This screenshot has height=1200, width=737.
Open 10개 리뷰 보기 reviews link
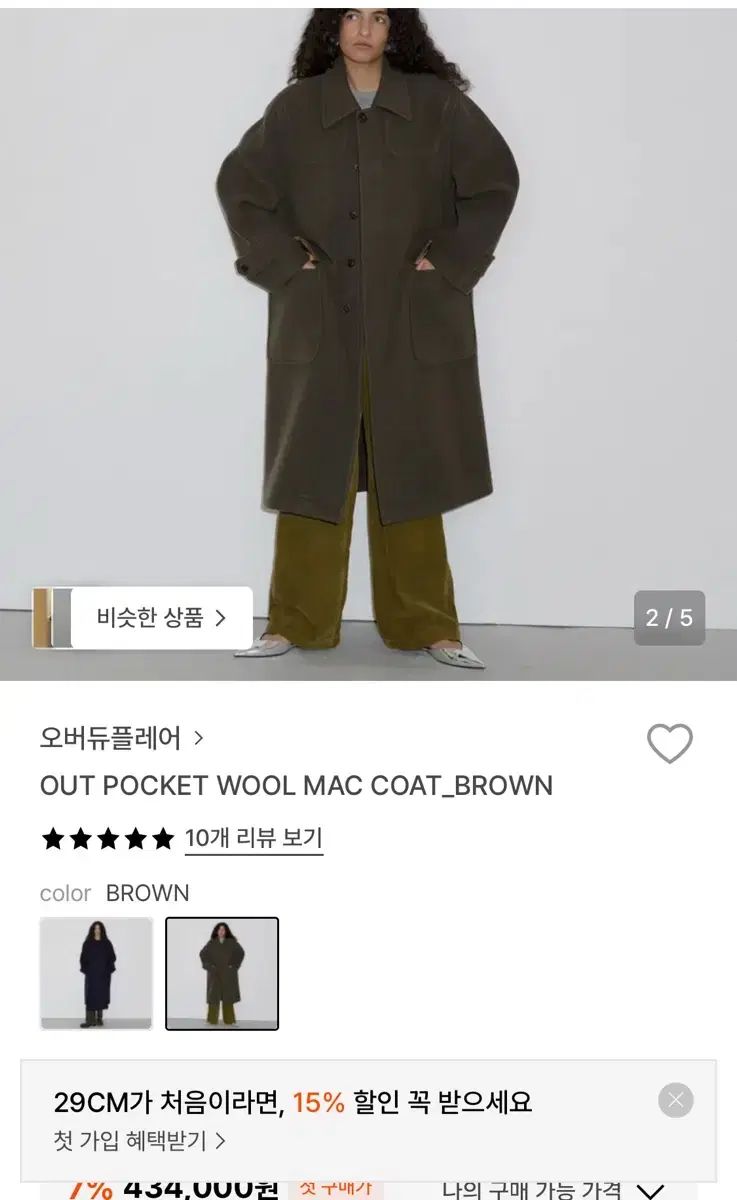click(x=253, y=840)
